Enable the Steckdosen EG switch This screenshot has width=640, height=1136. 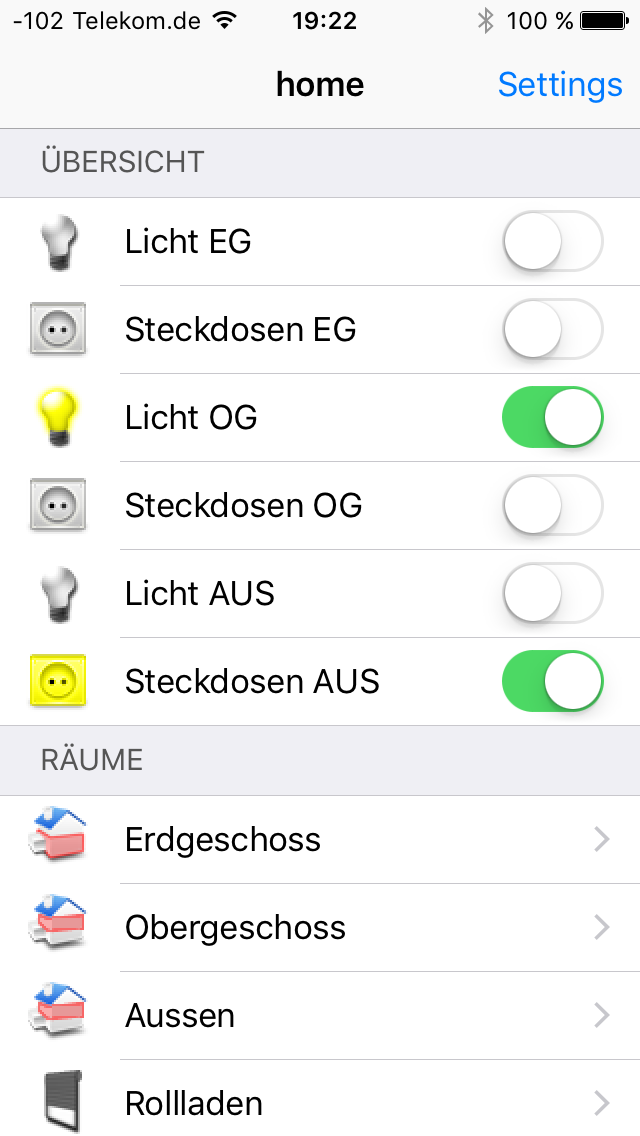coord(552,330)
